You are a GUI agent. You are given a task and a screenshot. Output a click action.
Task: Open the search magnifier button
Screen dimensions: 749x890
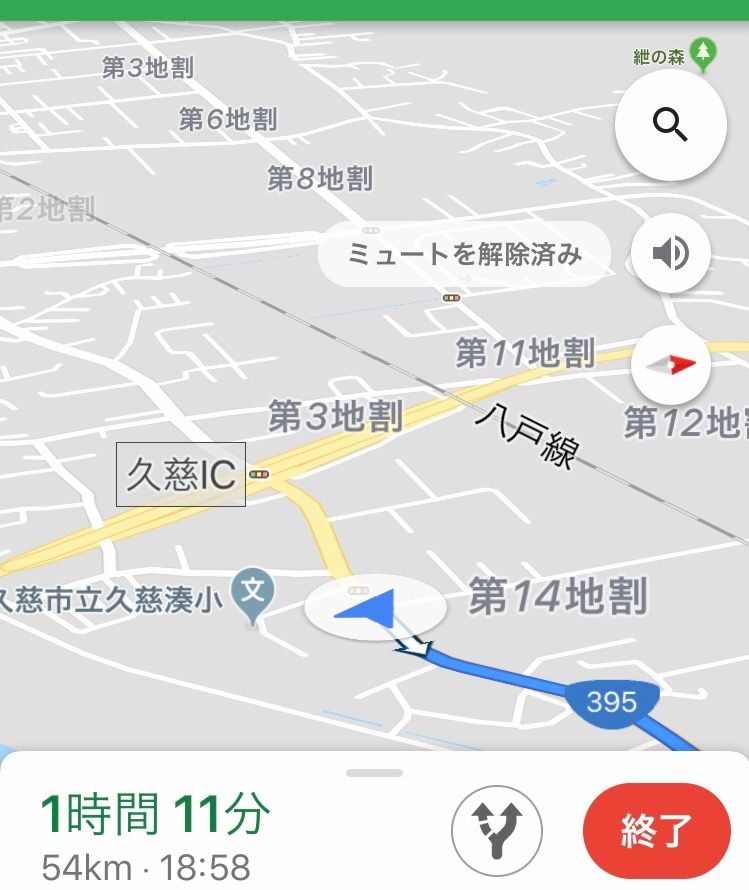[x=669, y=125]
